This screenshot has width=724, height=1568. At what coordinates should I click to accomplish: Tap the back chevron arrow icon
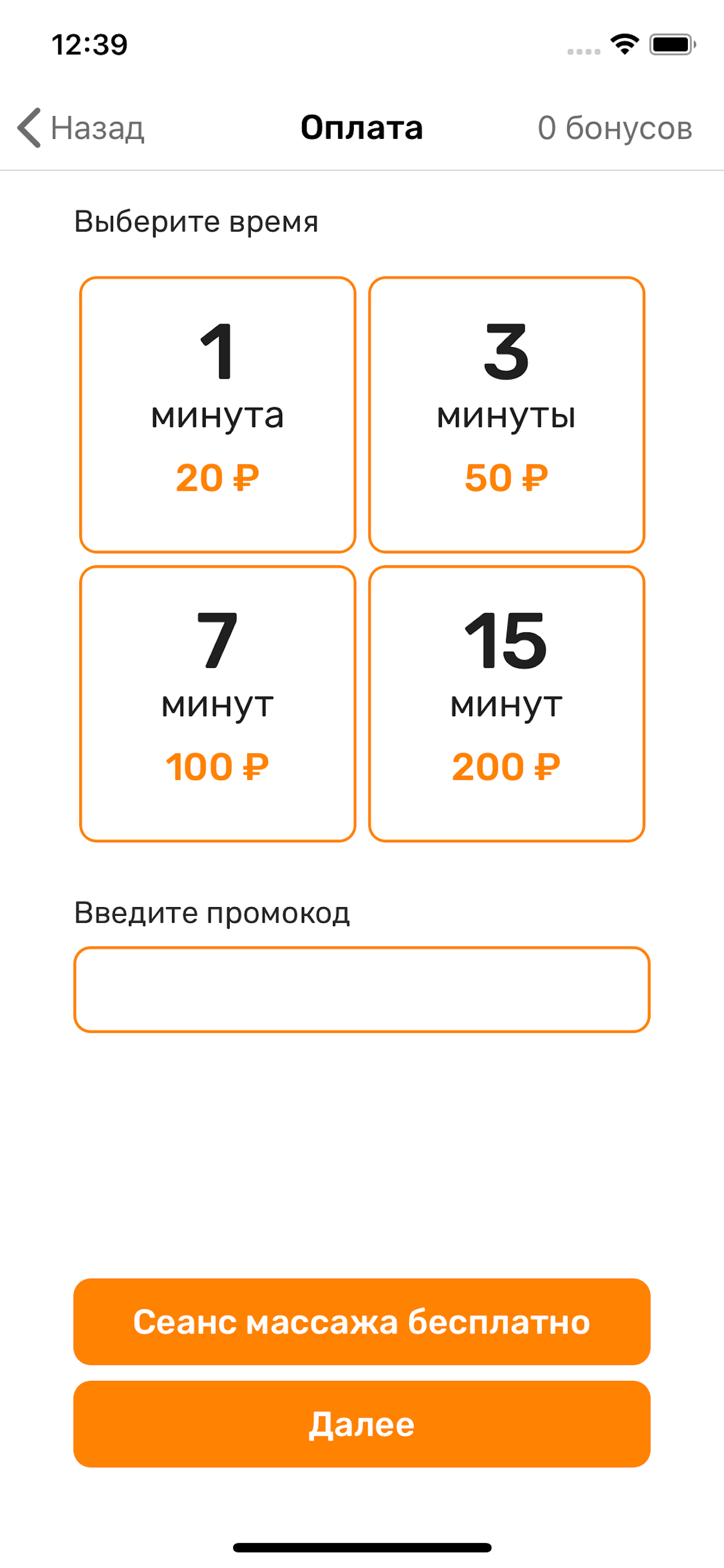(x=29, y=128)
